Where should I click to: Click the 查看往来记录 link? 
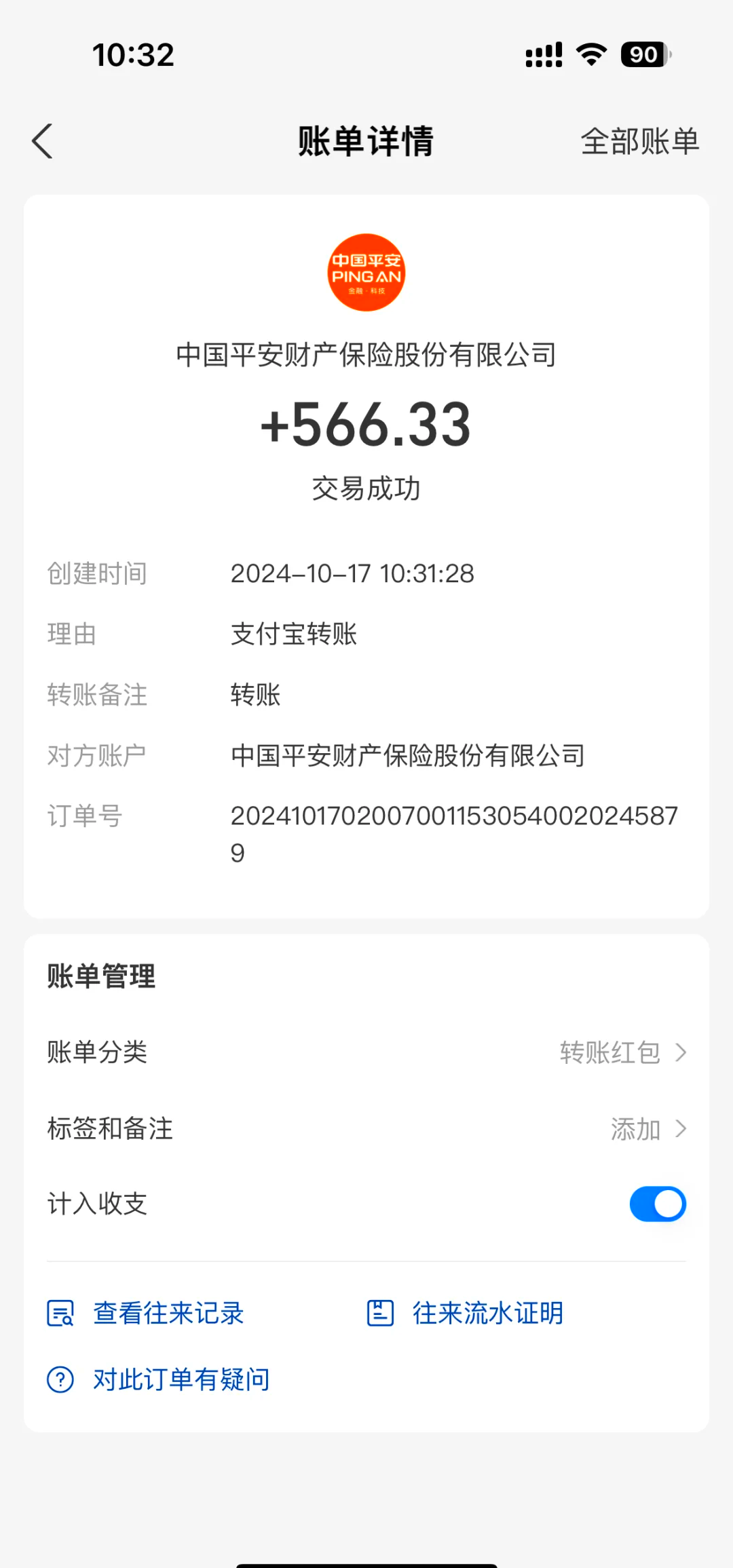(x=168, y=1312)
